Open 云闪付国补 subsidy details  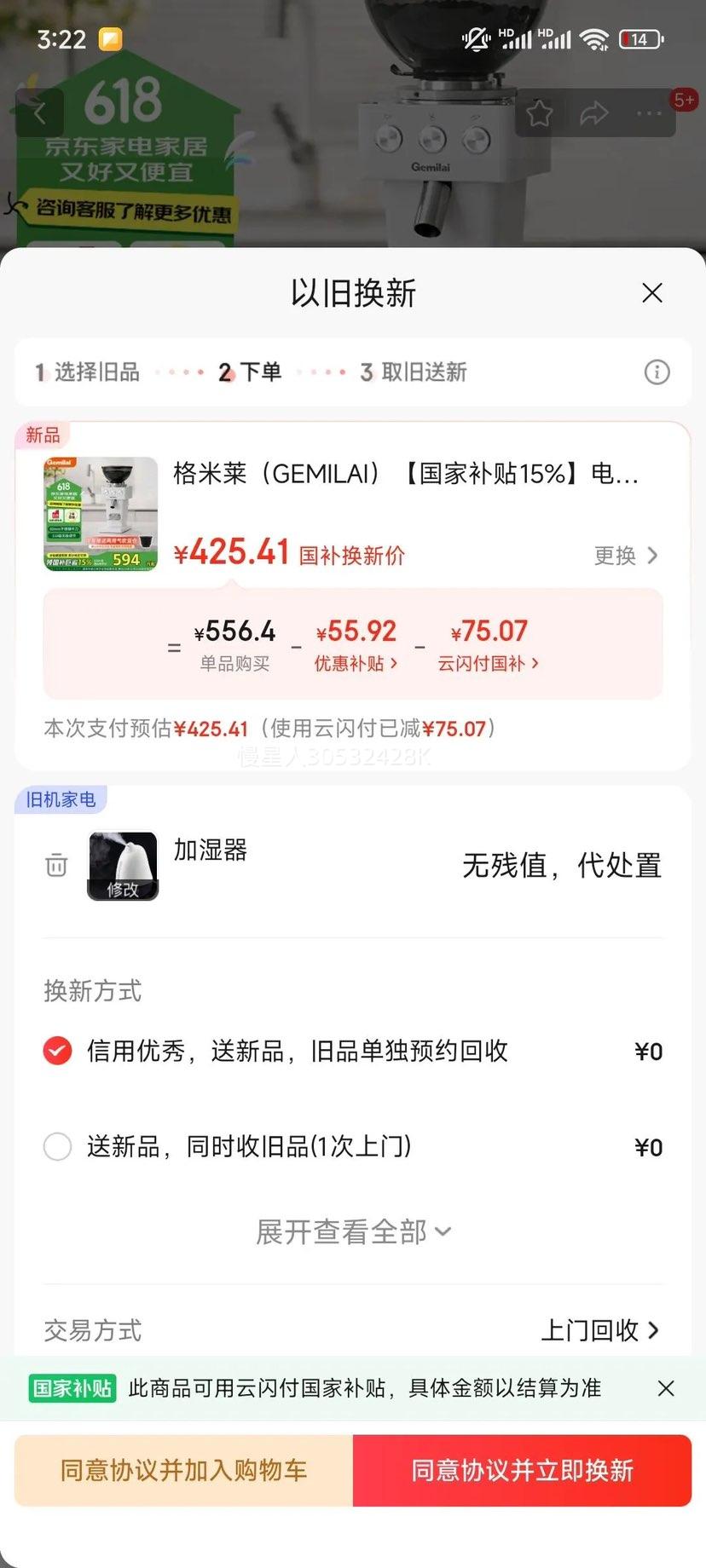(487, 663)
